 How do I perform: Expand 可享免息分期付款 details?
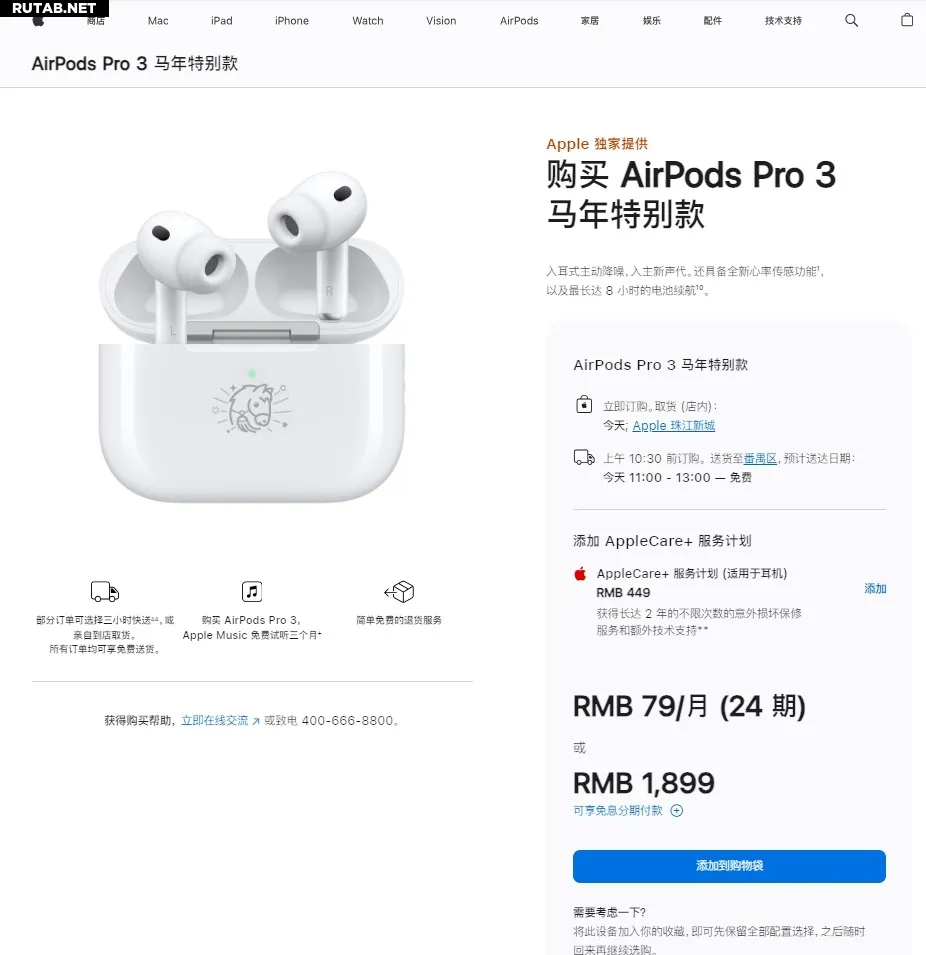pyautogui.click(x=628, y=811)
